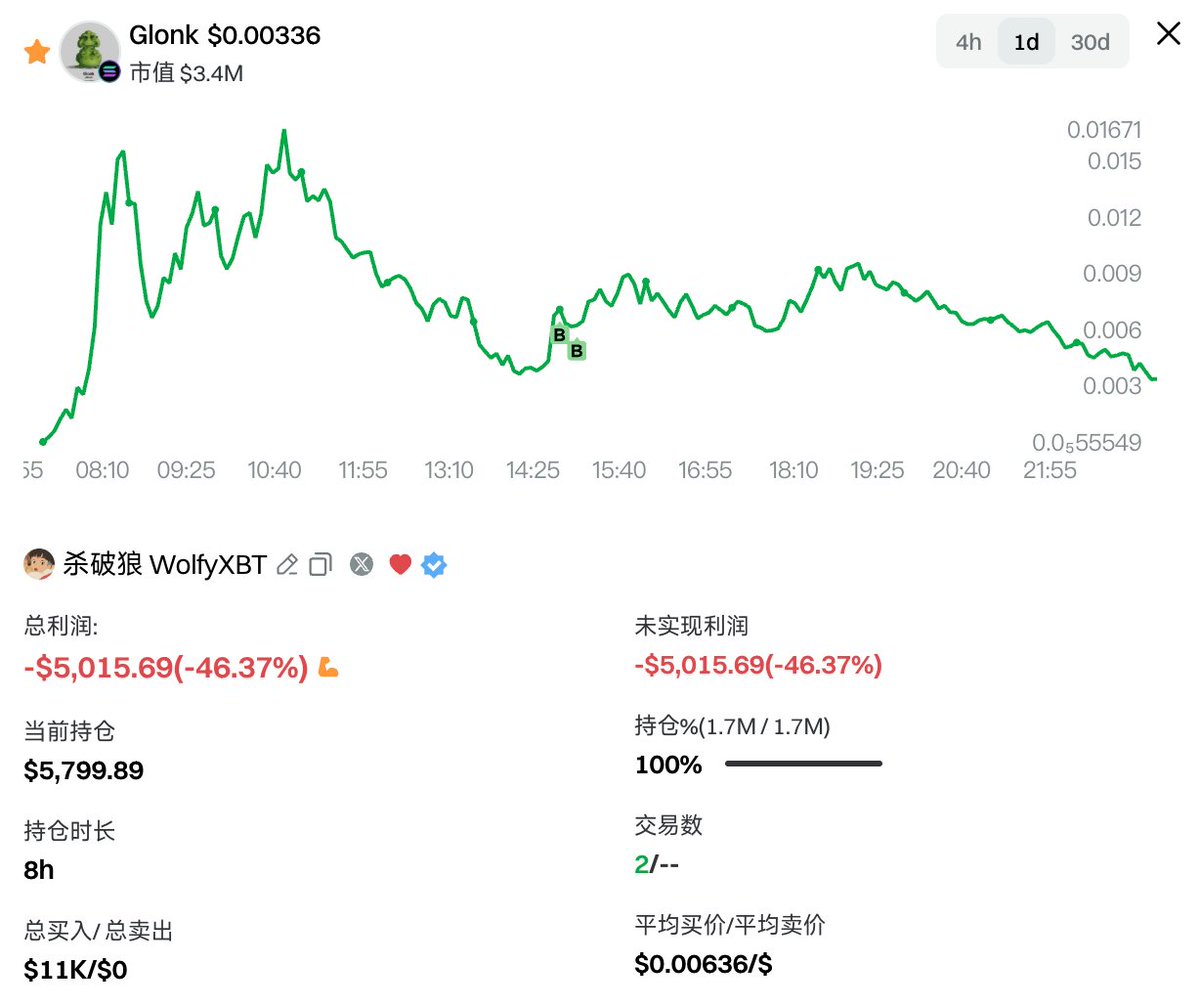This screenshot has width=1200, height=1007.
Task: Open the Glonk token avatar
Action: tap(87, 50)
